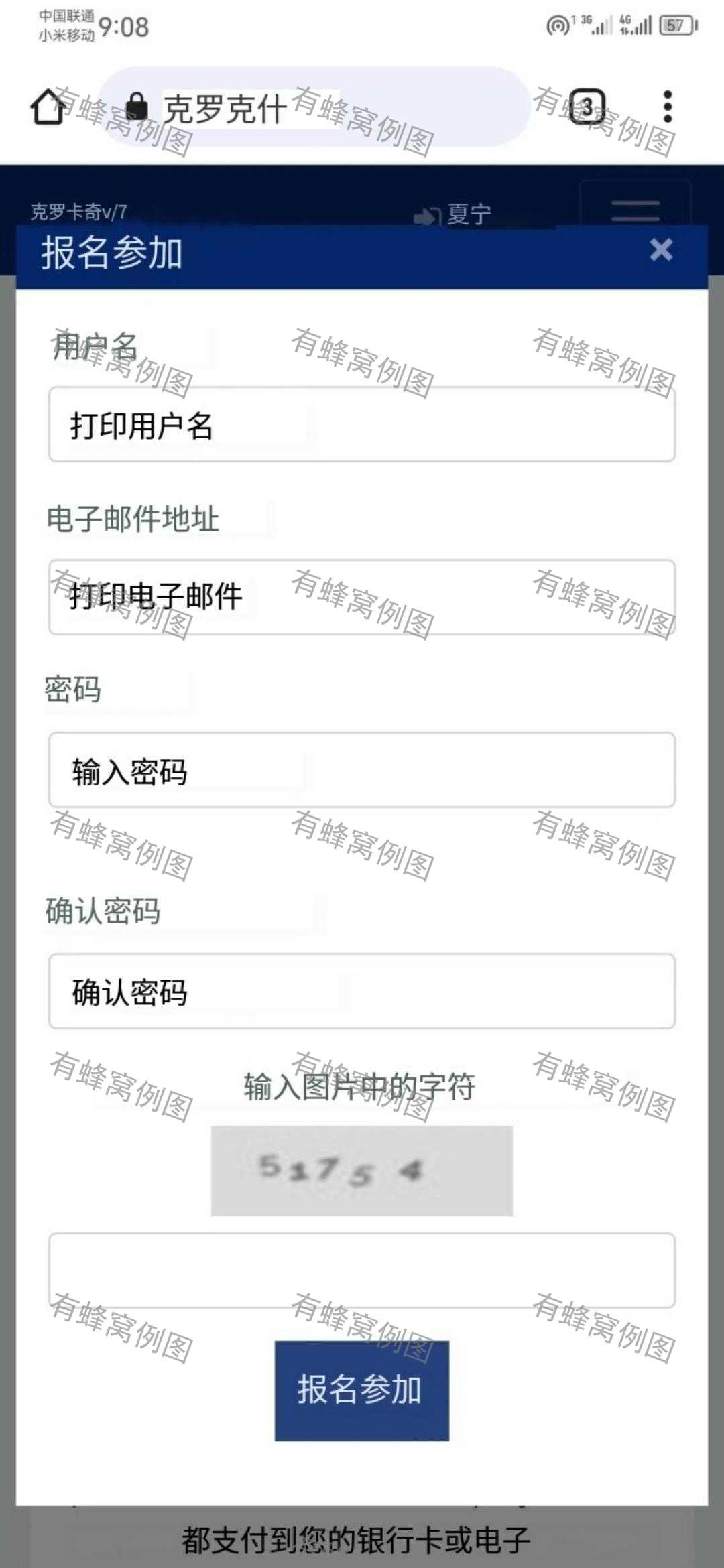Tap the 输入密码 password field
The width and height of the screenshot is (724, 1568).
(362, 770)
